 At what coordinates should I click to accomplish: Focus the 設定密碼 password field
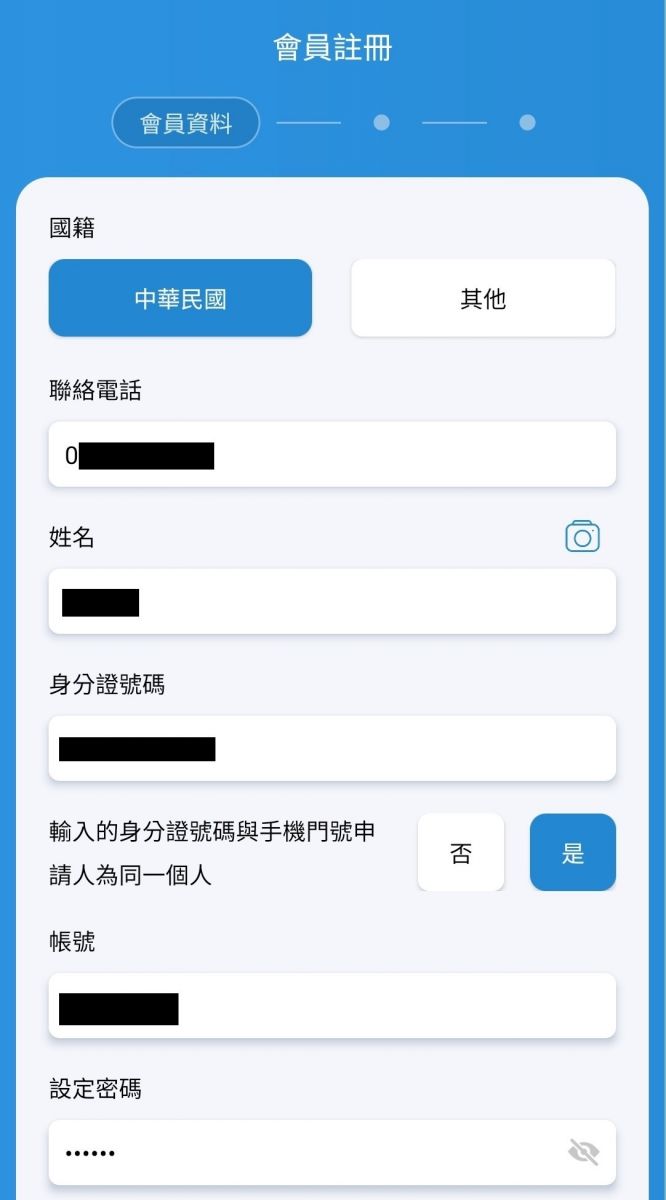pos(300,1153)
